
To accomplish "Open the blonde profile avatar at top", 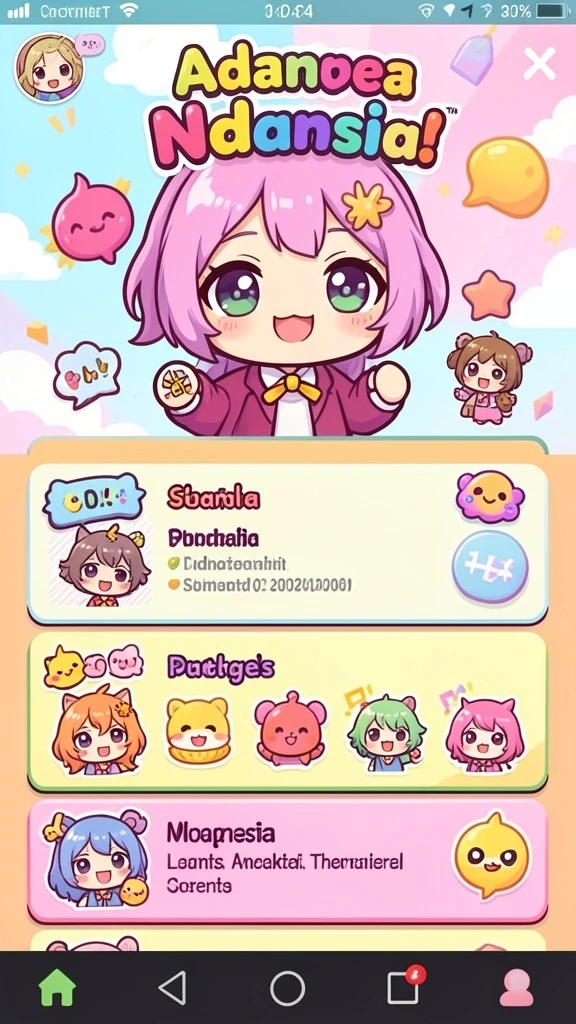I will [50, 68].
